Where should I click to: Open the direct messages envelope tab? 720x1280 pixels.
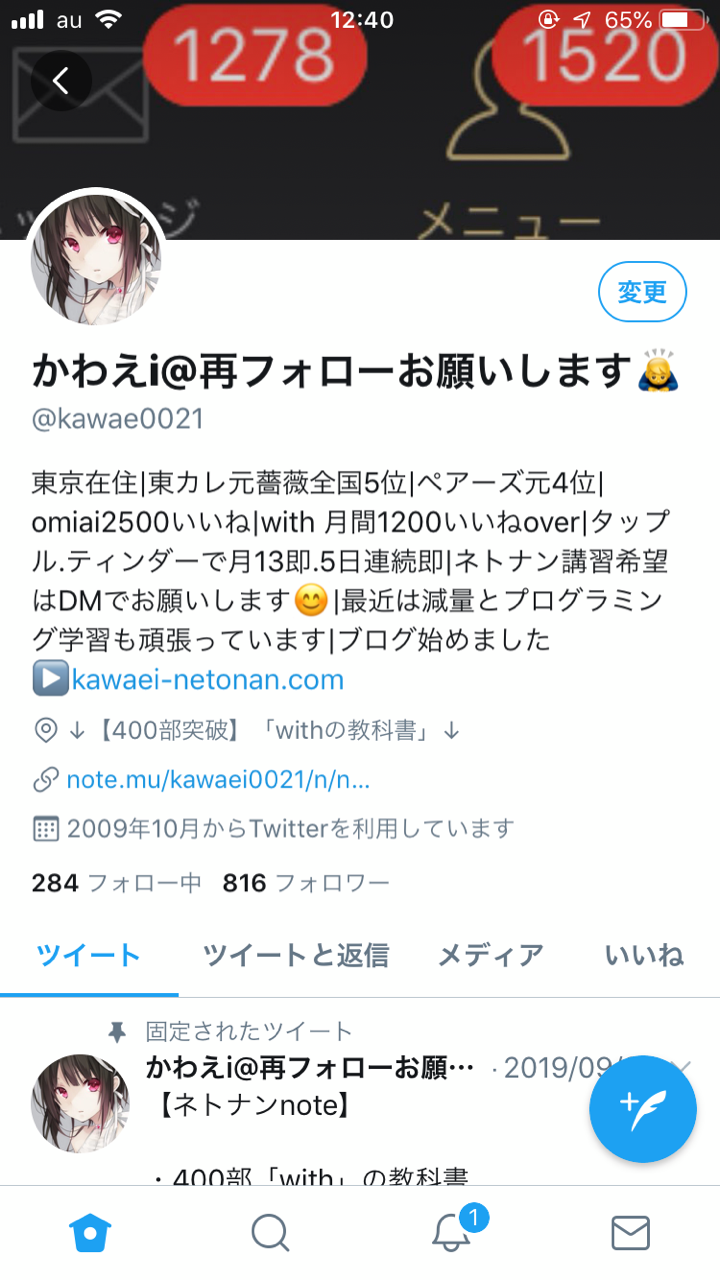point(630,1233)
